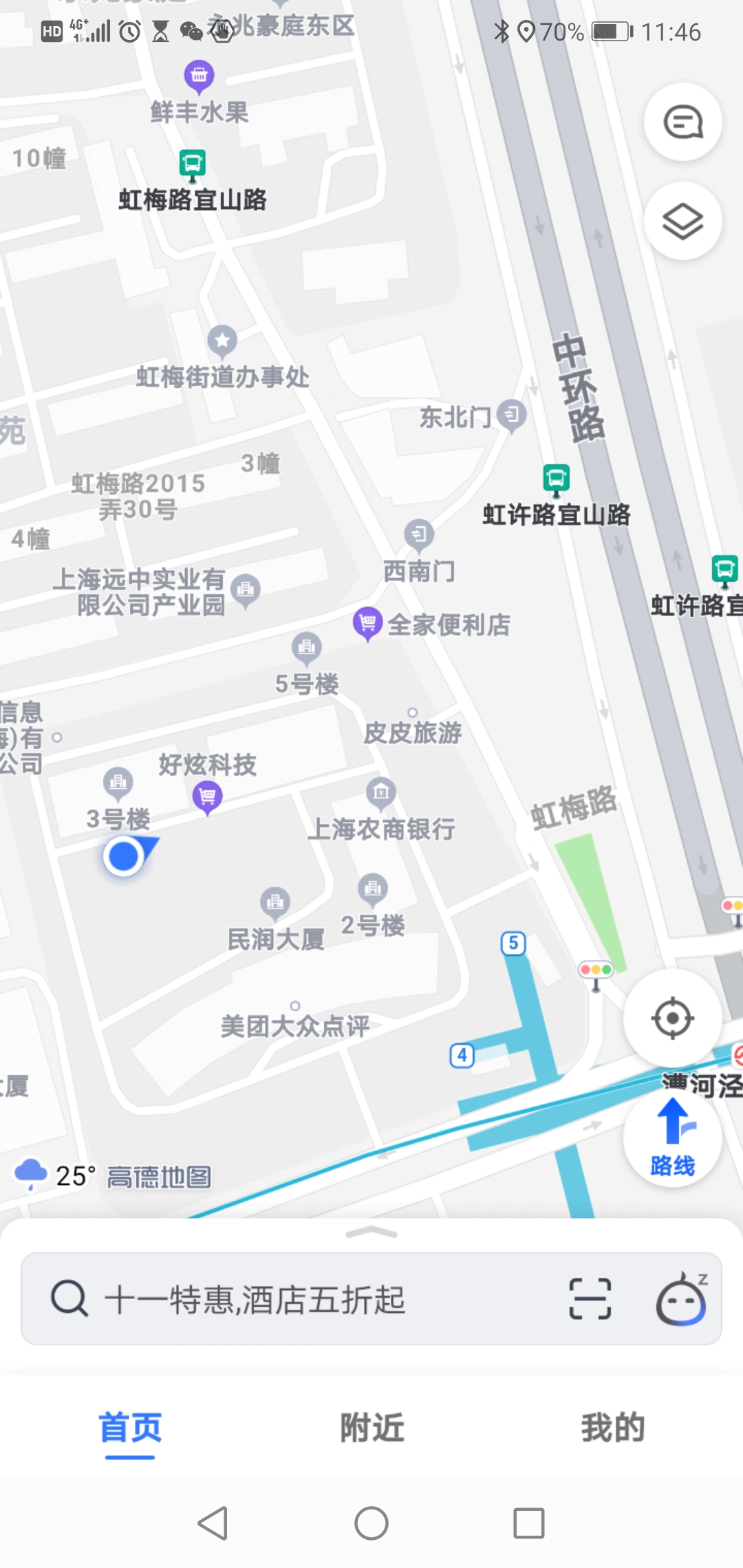Select the 民润大厦 building marker
The height and width of the screenshot is (1568, 743).
click(274, 902)
